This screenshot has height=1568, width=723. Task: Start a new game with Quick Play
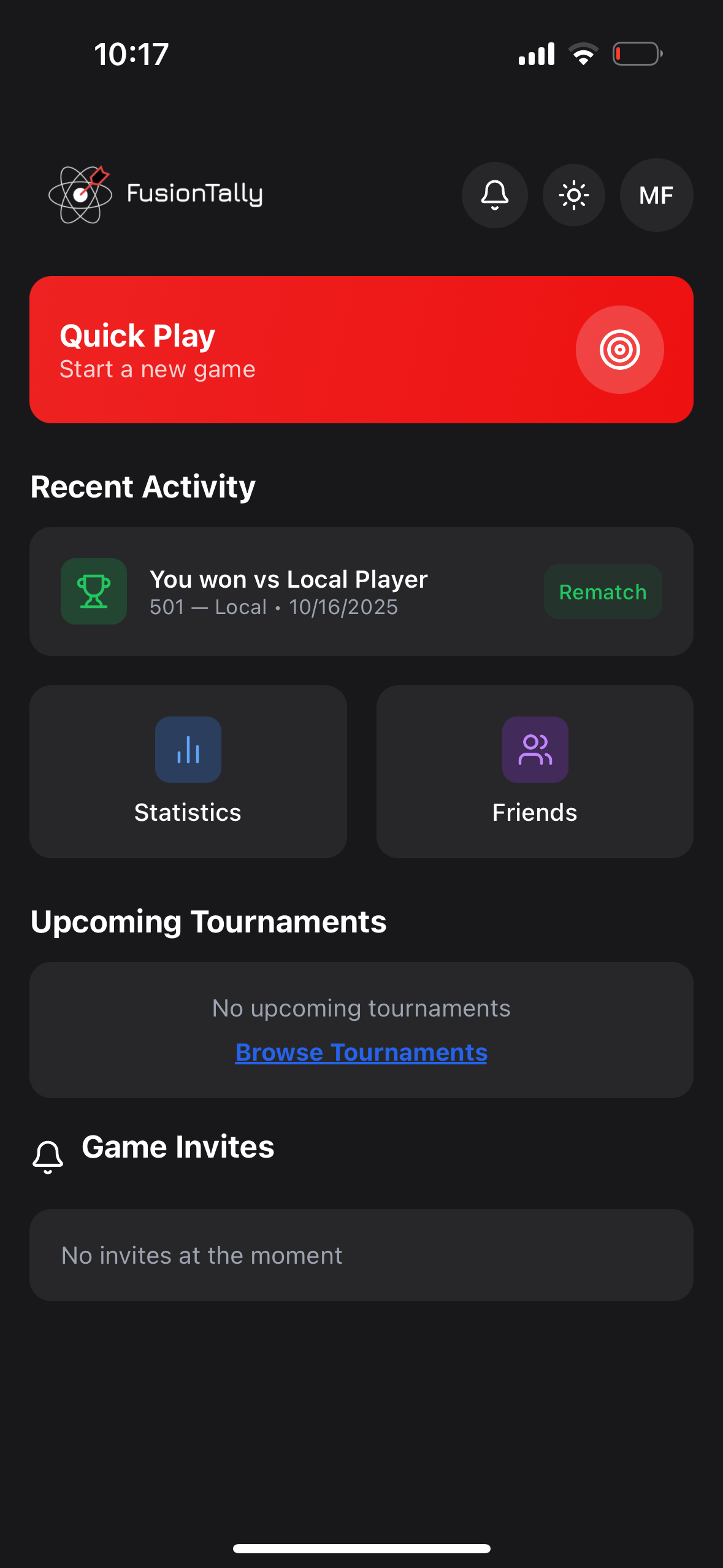[x=361, y=350]
